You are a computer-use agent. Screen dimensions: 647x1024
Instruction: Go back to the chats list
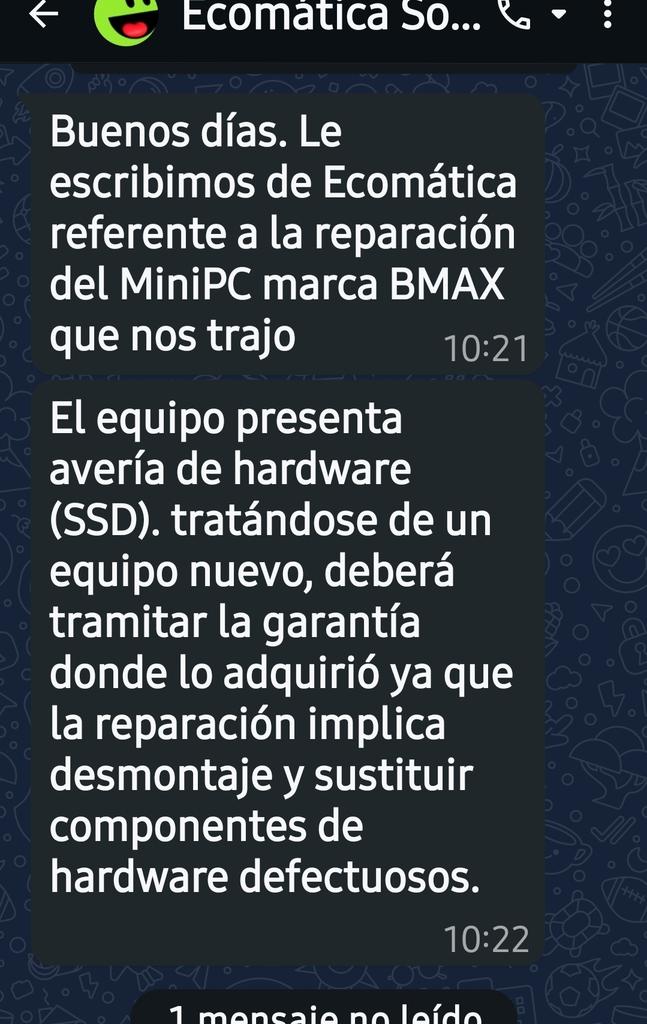(x=44, y=15)
